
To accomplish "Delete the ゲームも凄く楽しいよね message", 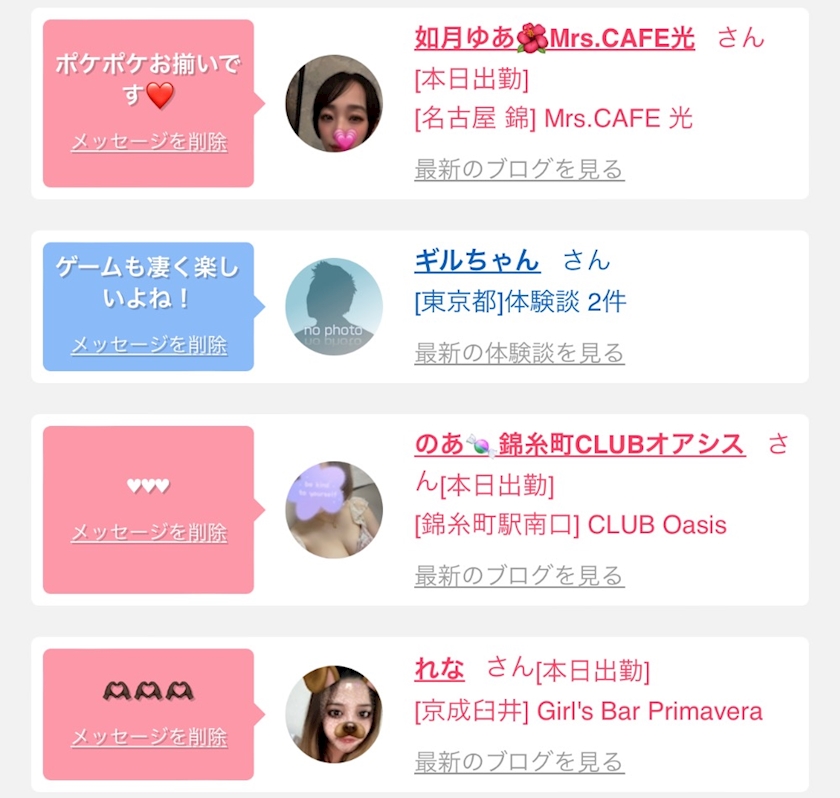I will [149, 345].
